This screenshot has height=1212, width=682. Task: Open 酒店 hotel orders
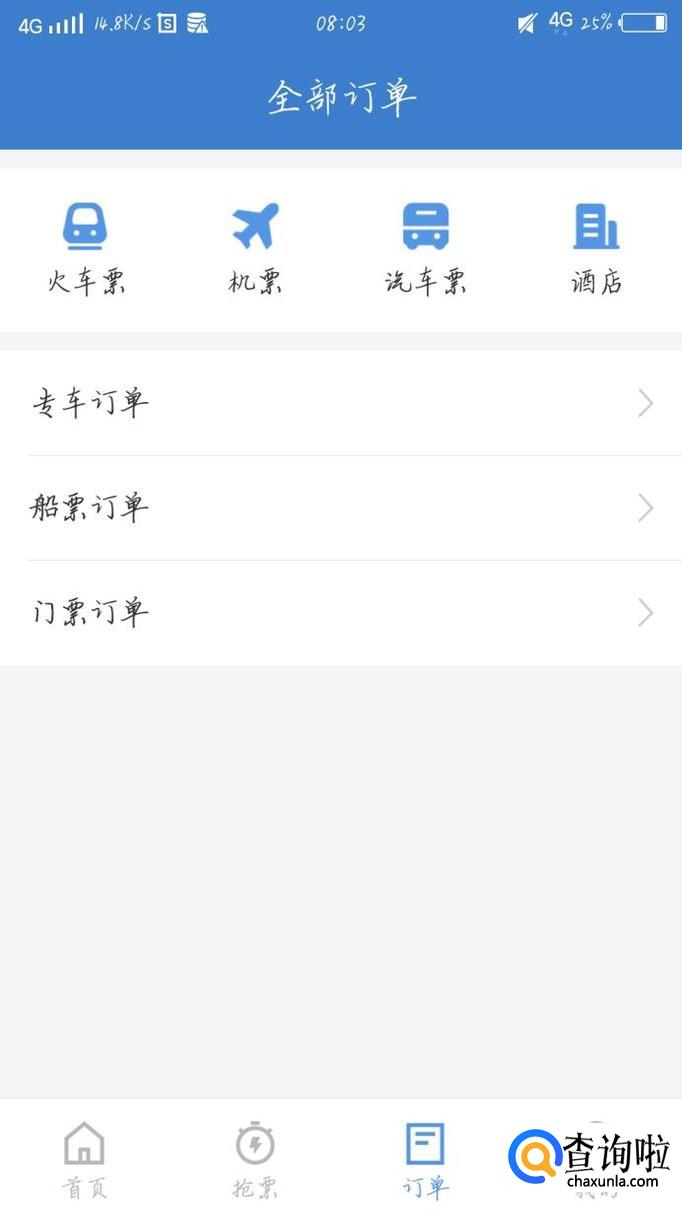tap(596, 248)
